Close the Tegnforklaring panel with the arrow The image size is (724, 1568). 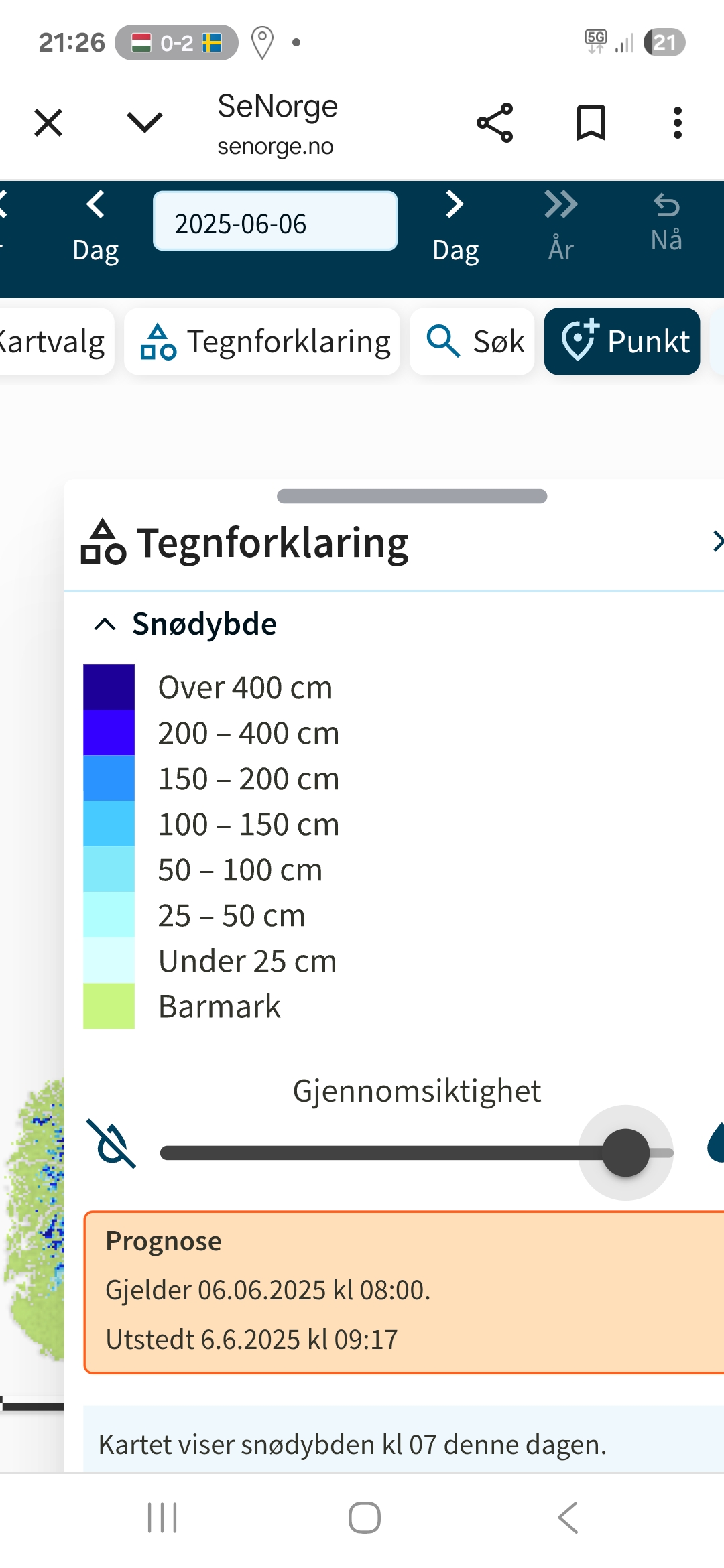(x=716, y=541)
